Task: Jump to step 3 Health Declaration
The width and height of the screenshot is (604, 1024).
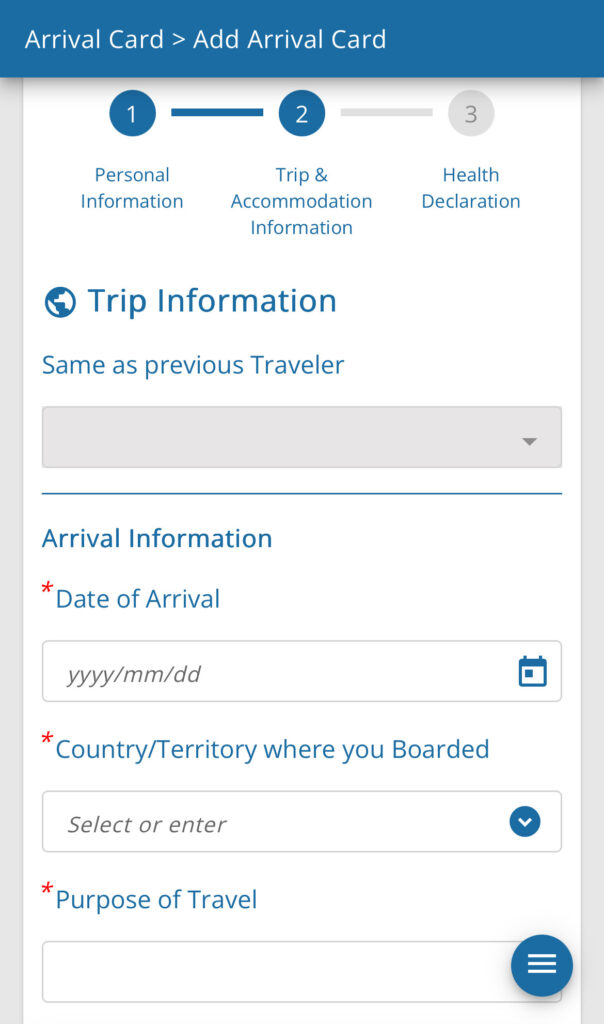Action: click(x=471, y=114)
